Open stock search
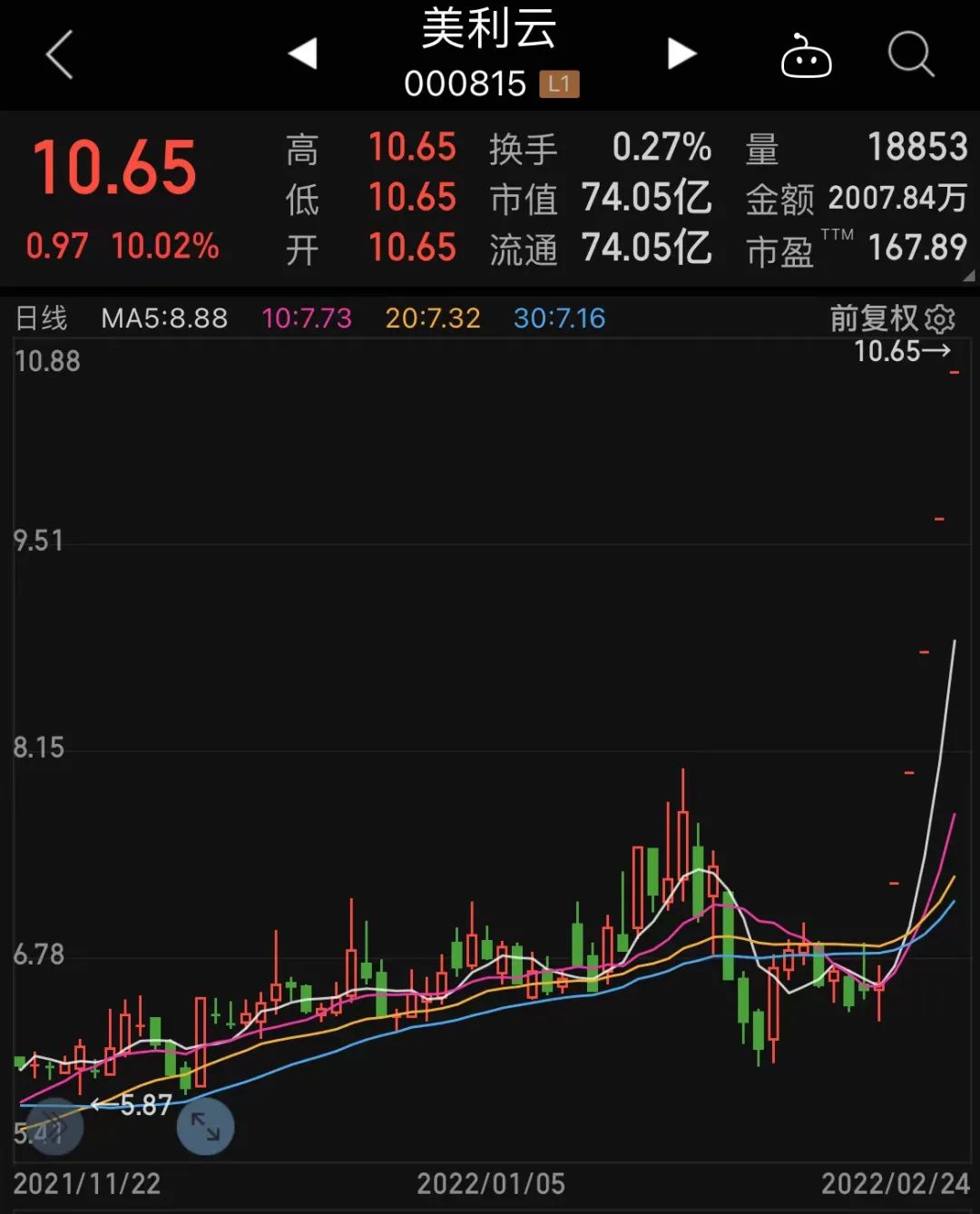Viewport: 980px width, 1214px height. coord(910,54)
